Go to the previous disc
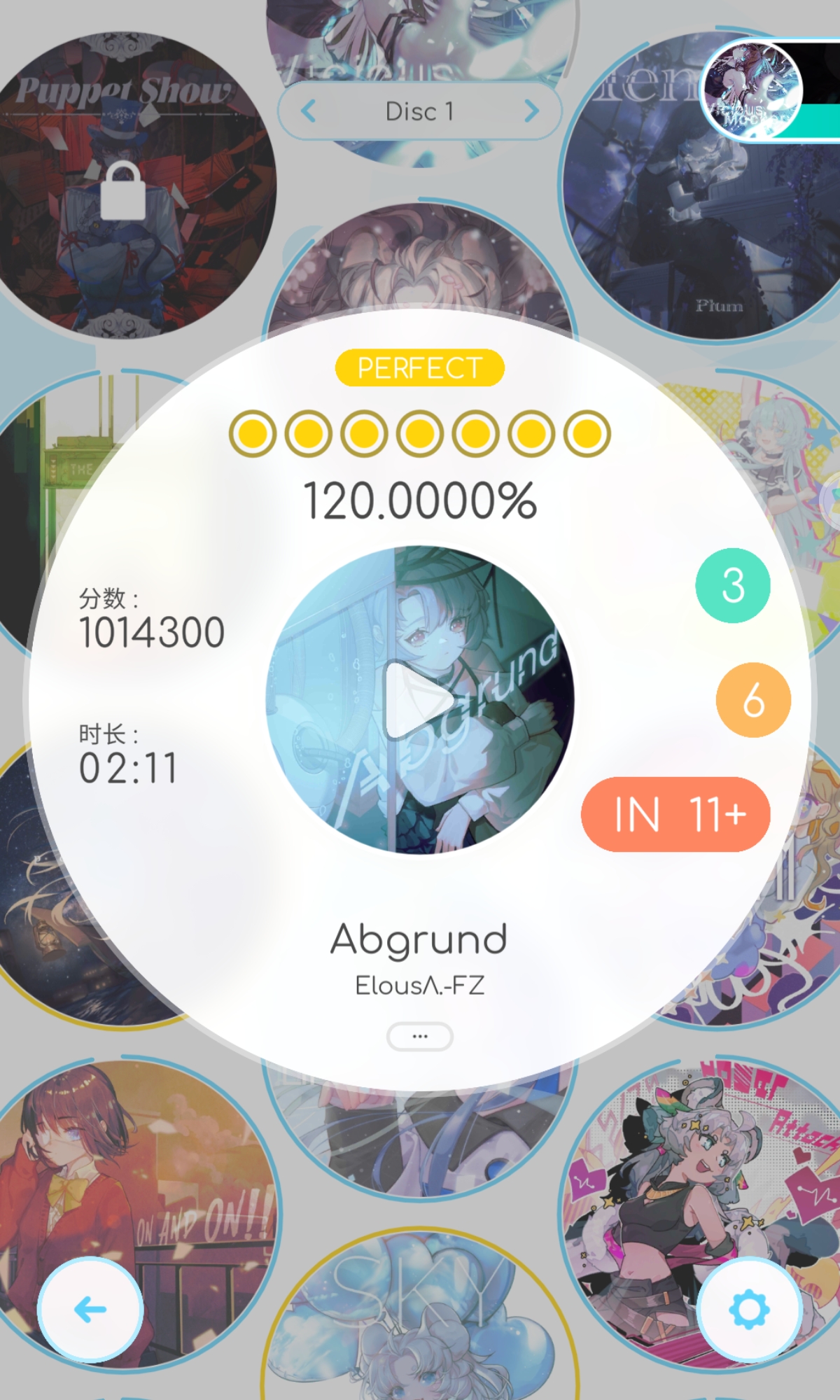This screenshot has width=840, height=1400. [309, 111]
